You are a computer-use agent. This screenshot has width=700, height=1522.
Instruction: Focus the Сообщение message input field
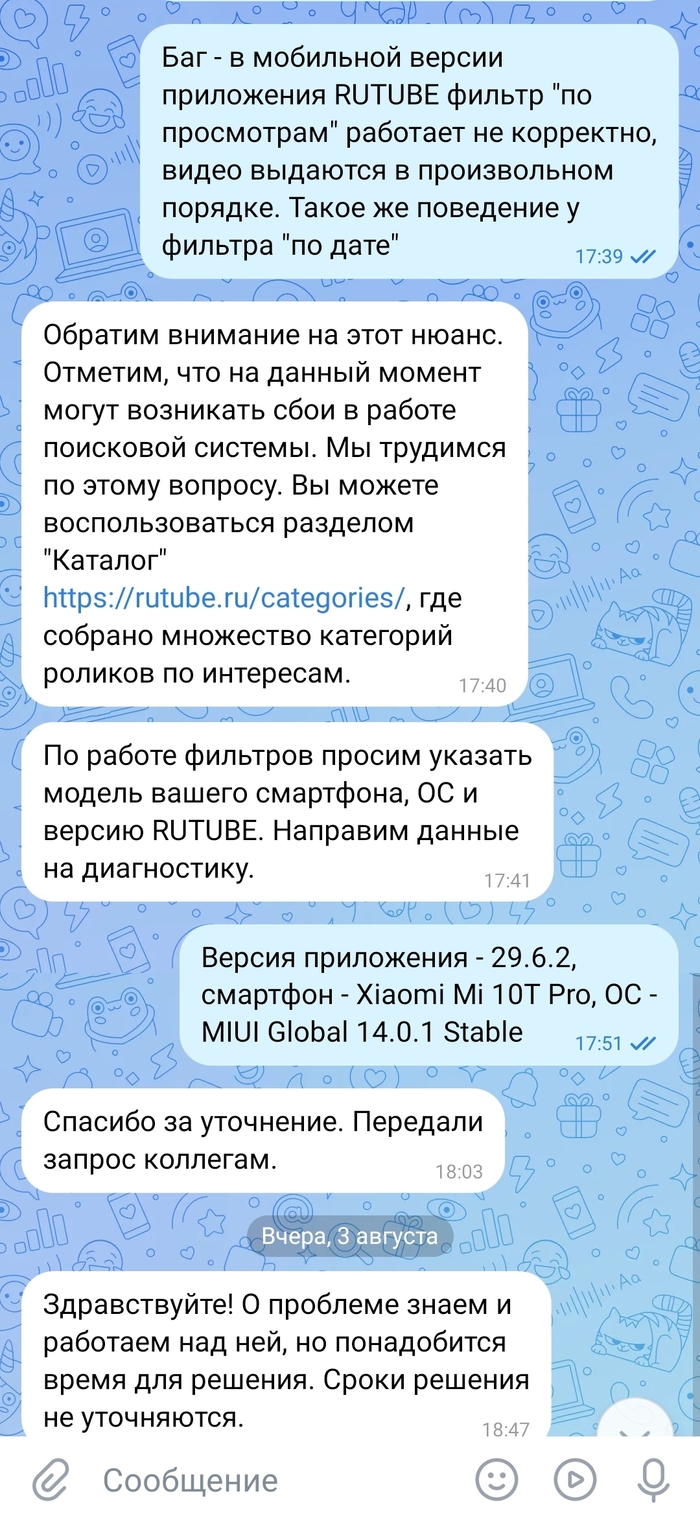point(260,1479)
